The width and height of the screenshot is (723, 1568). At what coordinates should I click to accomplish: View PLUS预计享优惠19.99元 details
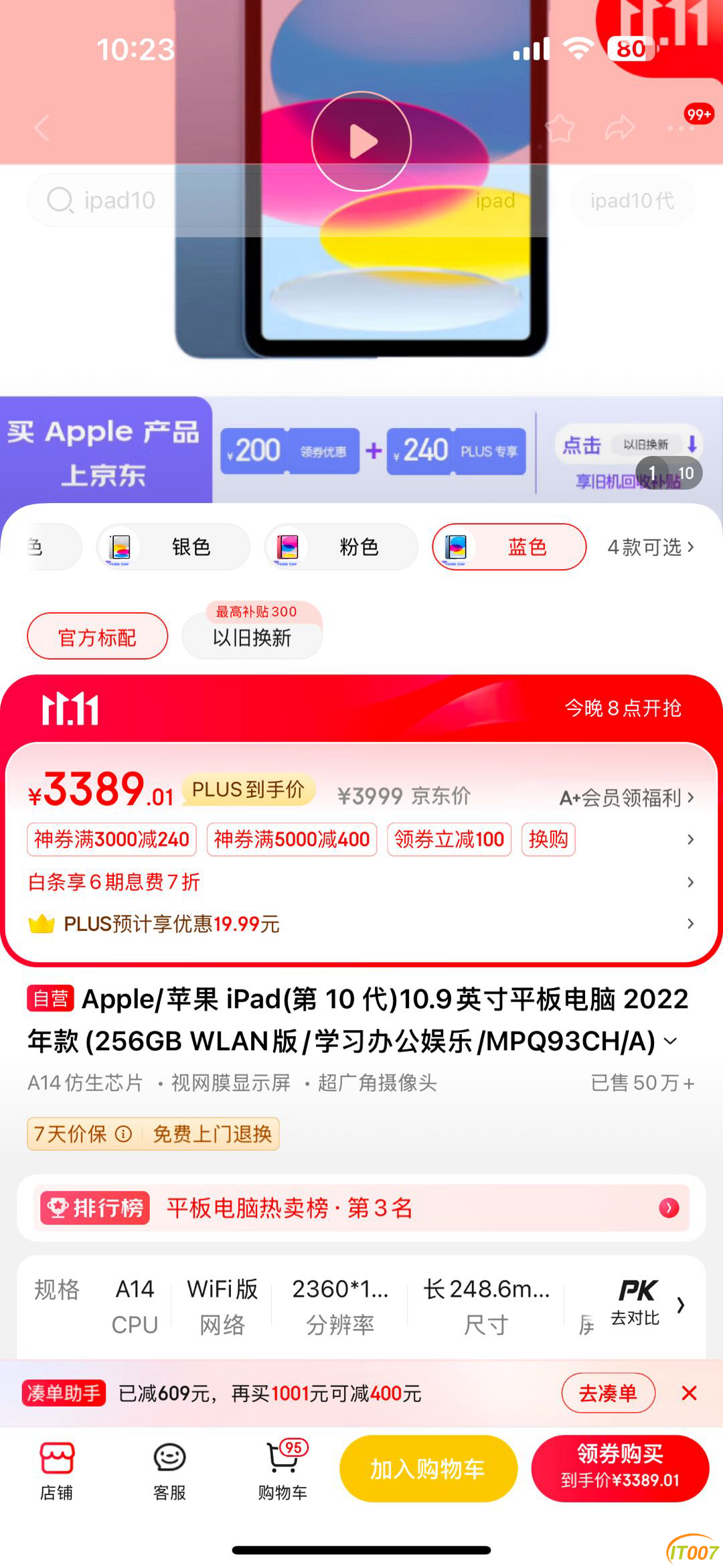point(171,924)
